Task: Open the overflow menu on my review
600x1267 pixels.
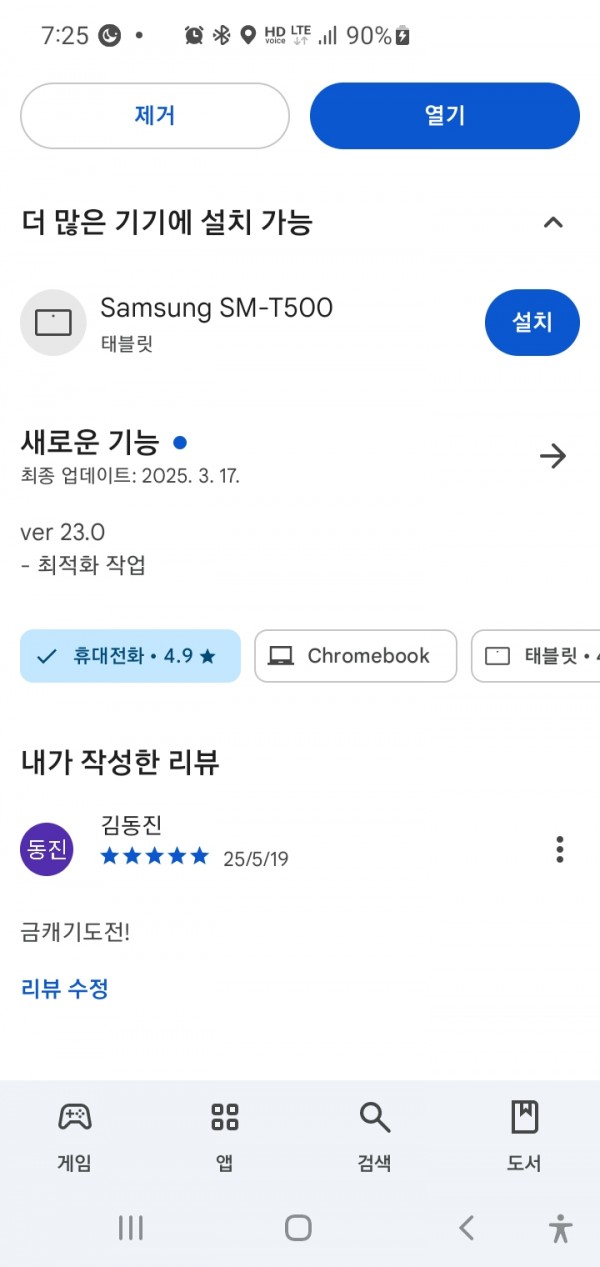Action: [560, 850]
